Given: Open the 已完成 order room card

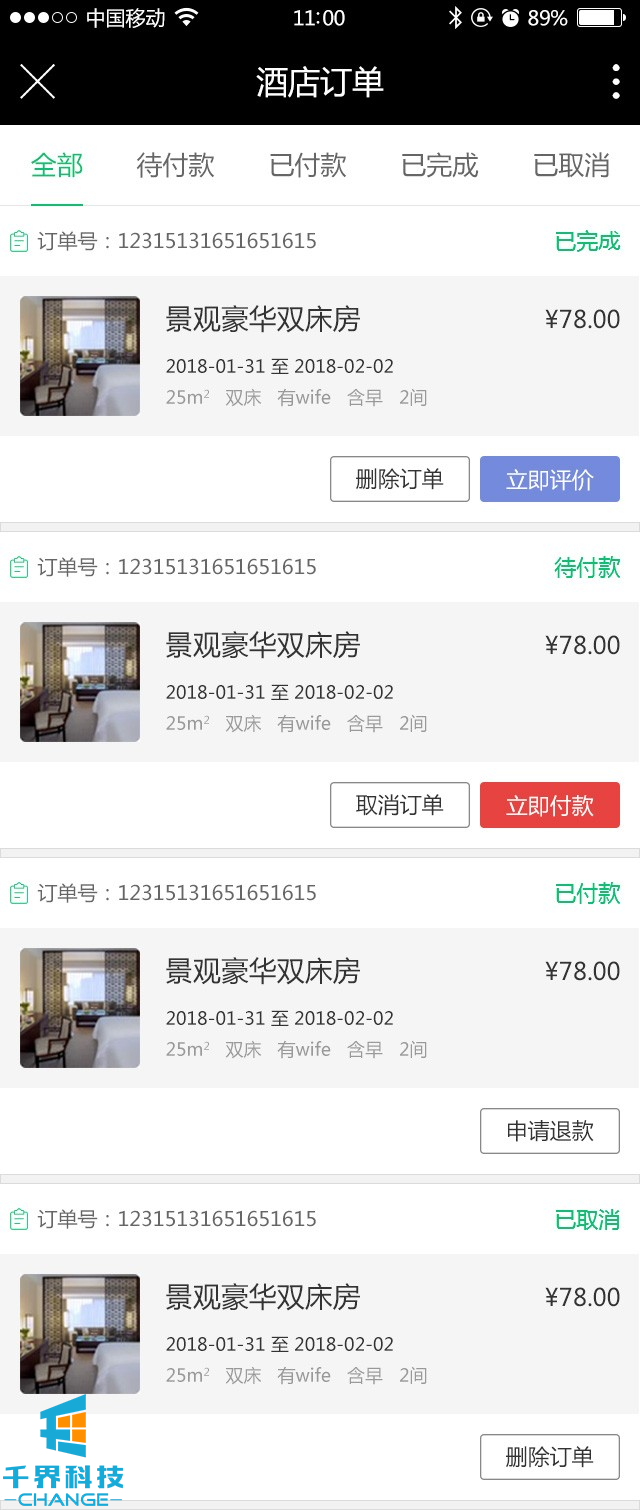Looking at the screenshot, I should pyautogui.click(x=320, y=356).
